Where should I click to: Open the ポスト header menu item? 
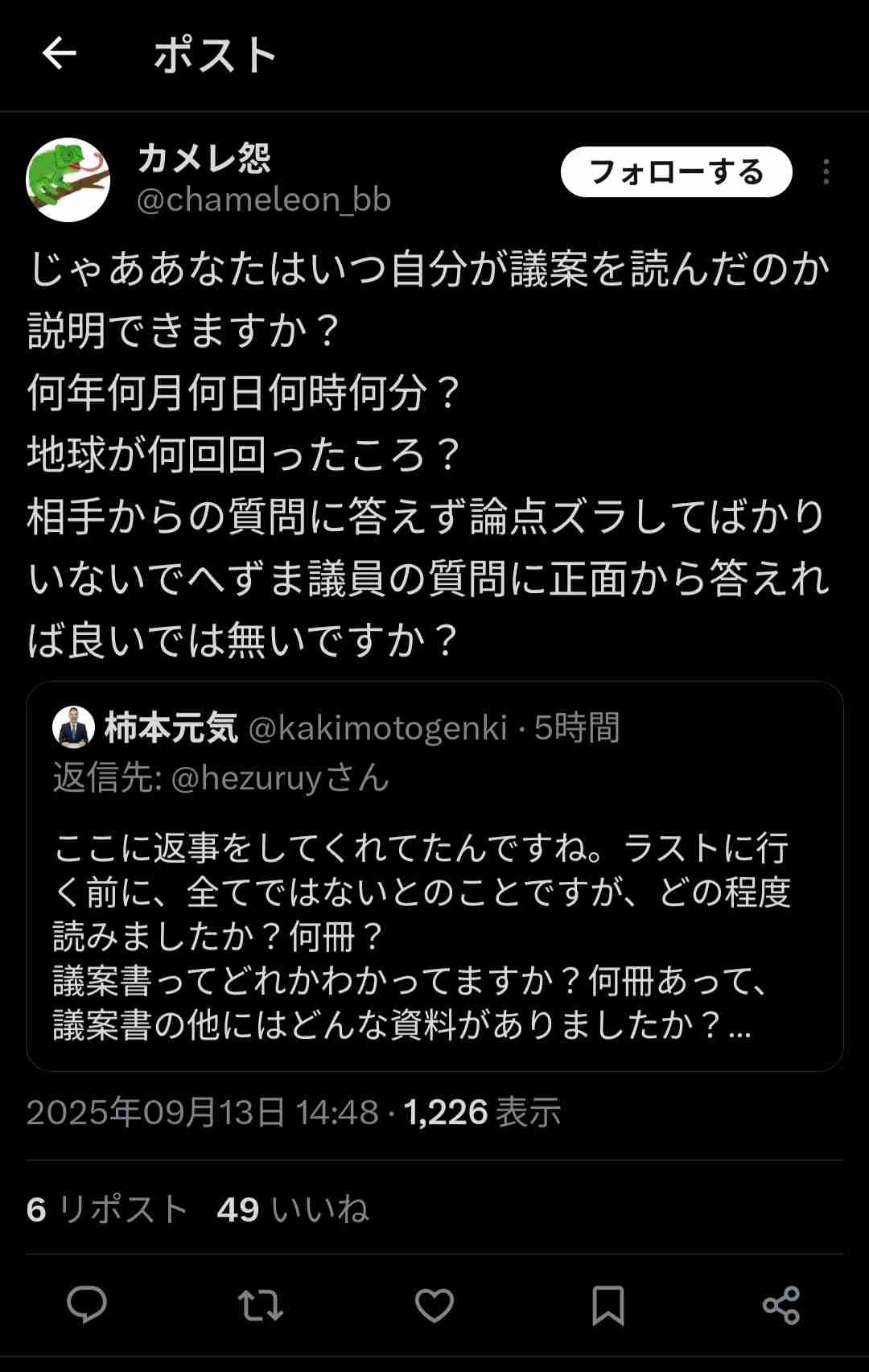click(x=212, y=56)
